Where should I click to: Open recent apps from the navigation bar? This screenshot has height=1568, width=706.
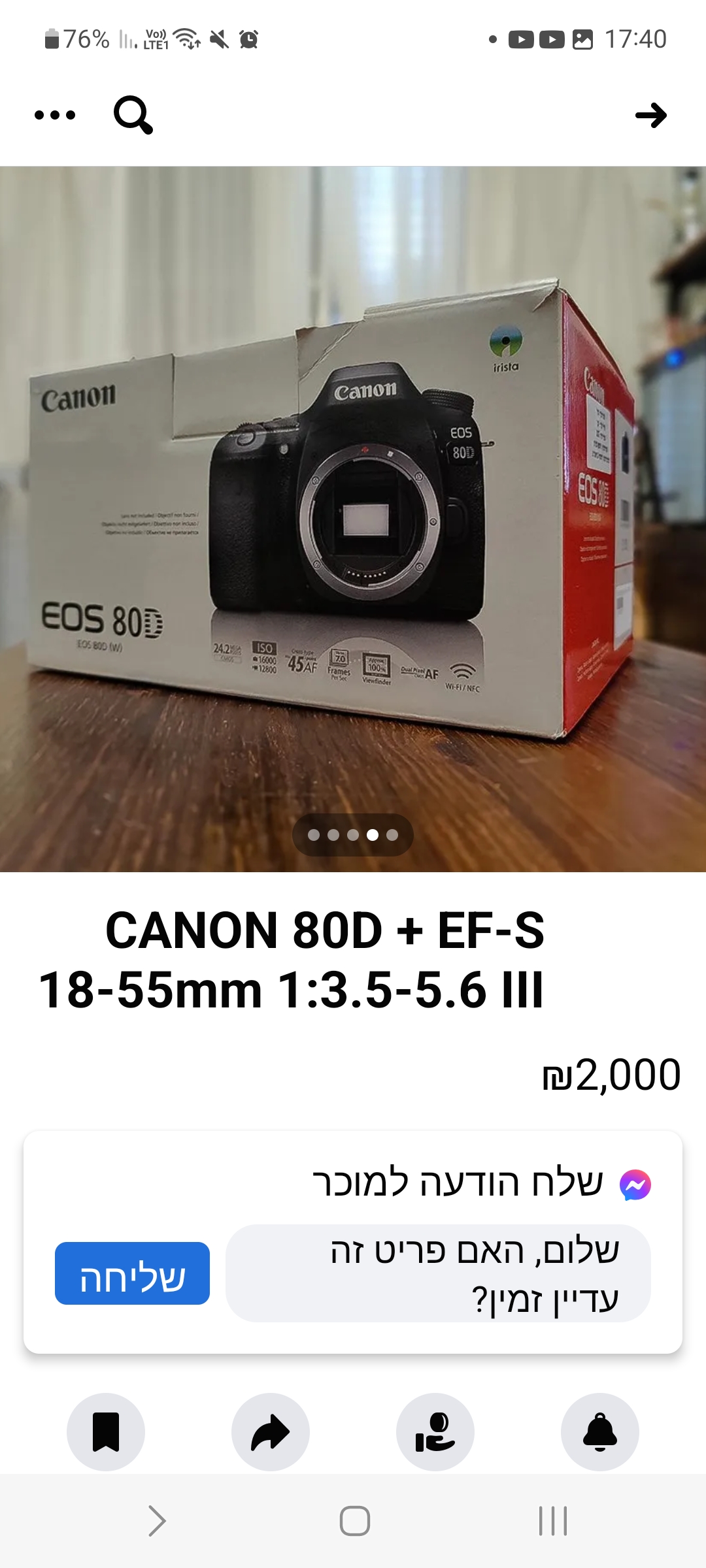(553, 1521)
